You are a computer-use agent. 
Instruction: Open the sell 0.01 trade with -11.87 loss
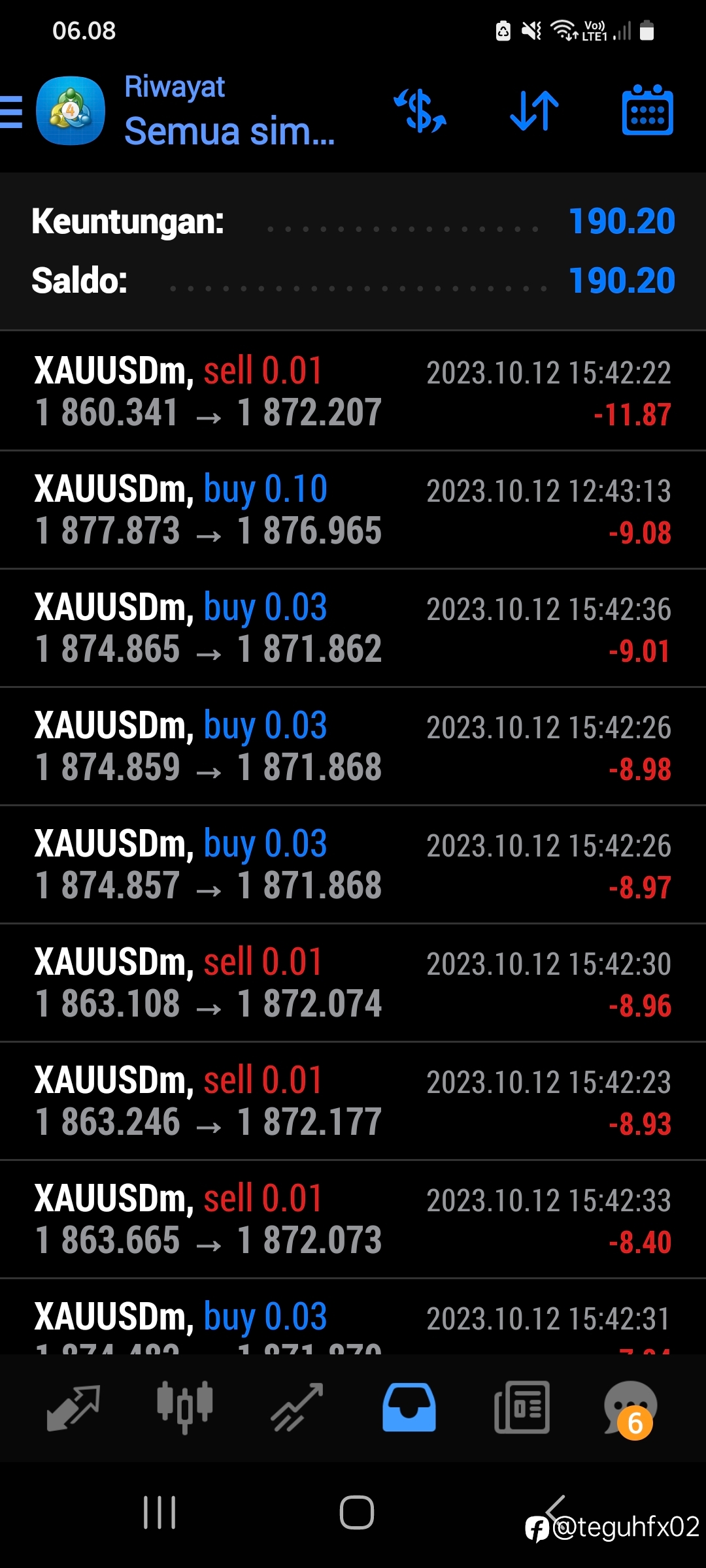(353, 391)
